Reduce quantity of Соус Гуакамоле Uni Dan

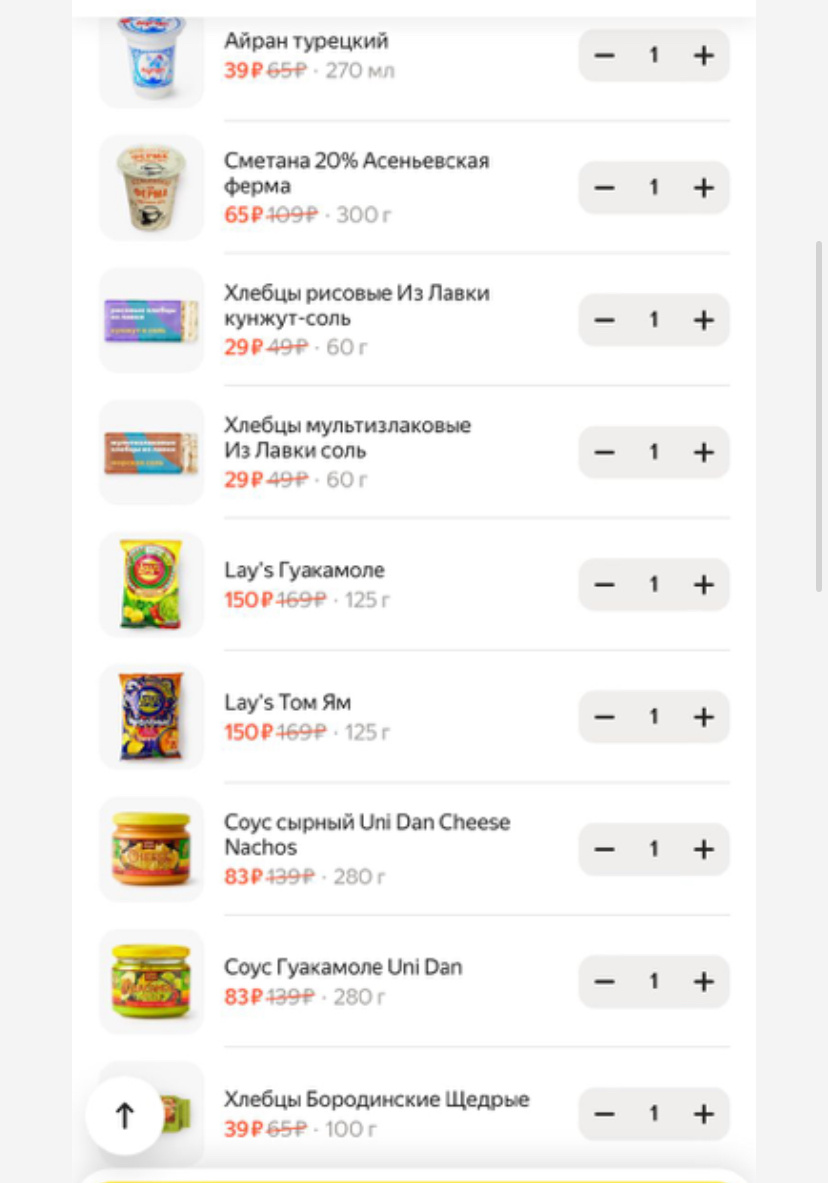click(x=604, y=981)
